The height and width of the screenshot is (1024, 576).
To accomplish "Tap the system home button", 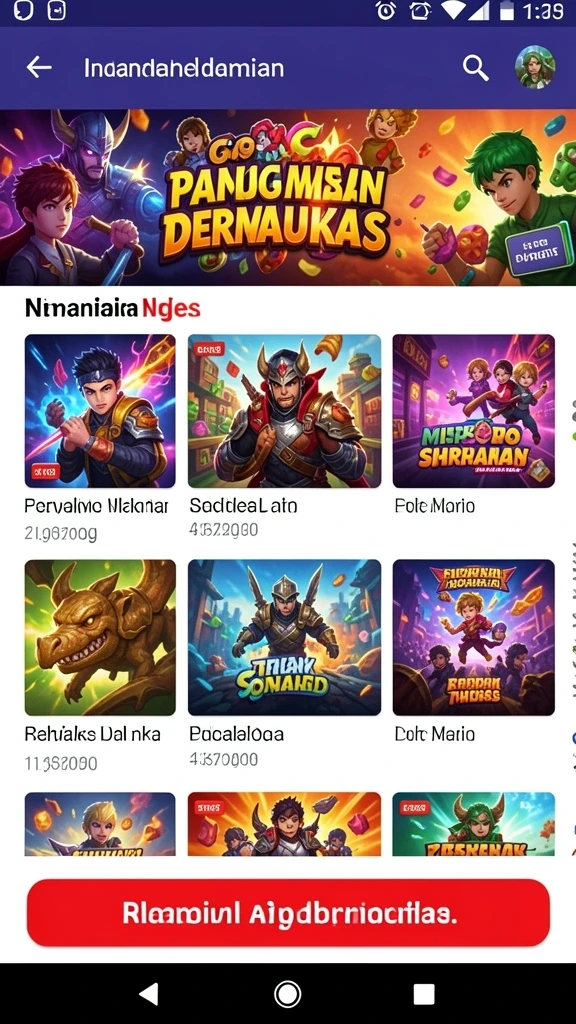I will pos(287,994).
